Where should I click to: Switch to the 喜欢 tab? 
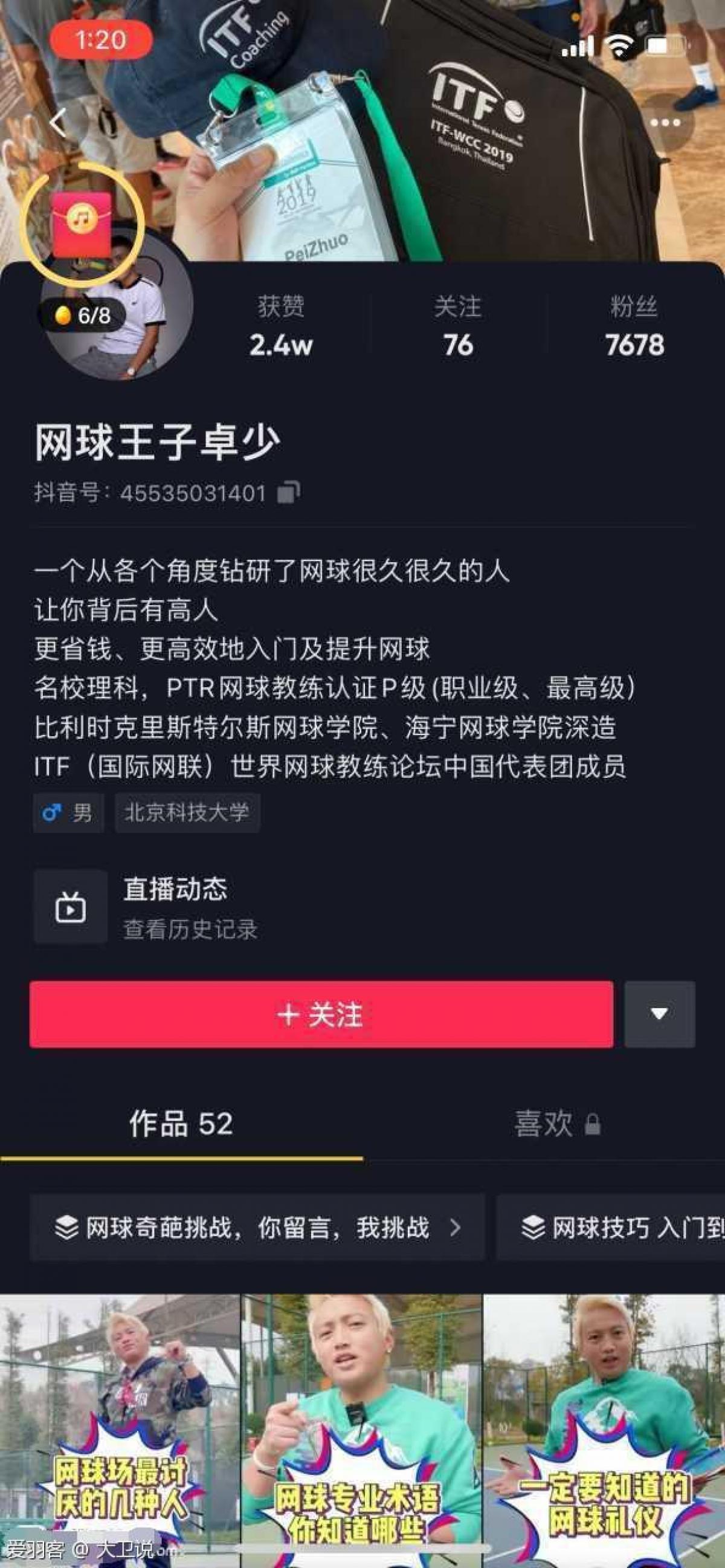pos(556,1124)
